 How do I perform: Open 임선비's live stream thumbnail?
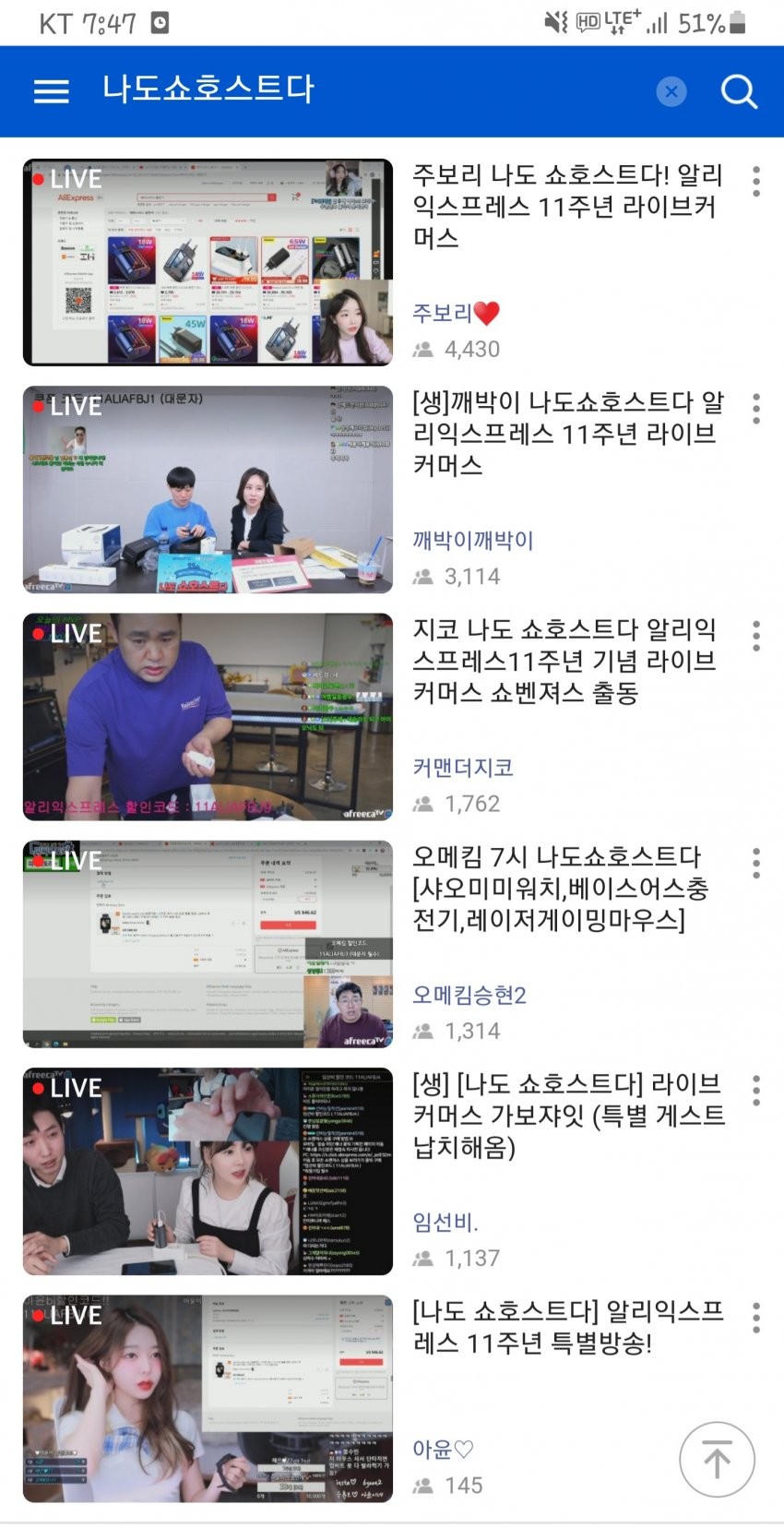[208, 1171]
